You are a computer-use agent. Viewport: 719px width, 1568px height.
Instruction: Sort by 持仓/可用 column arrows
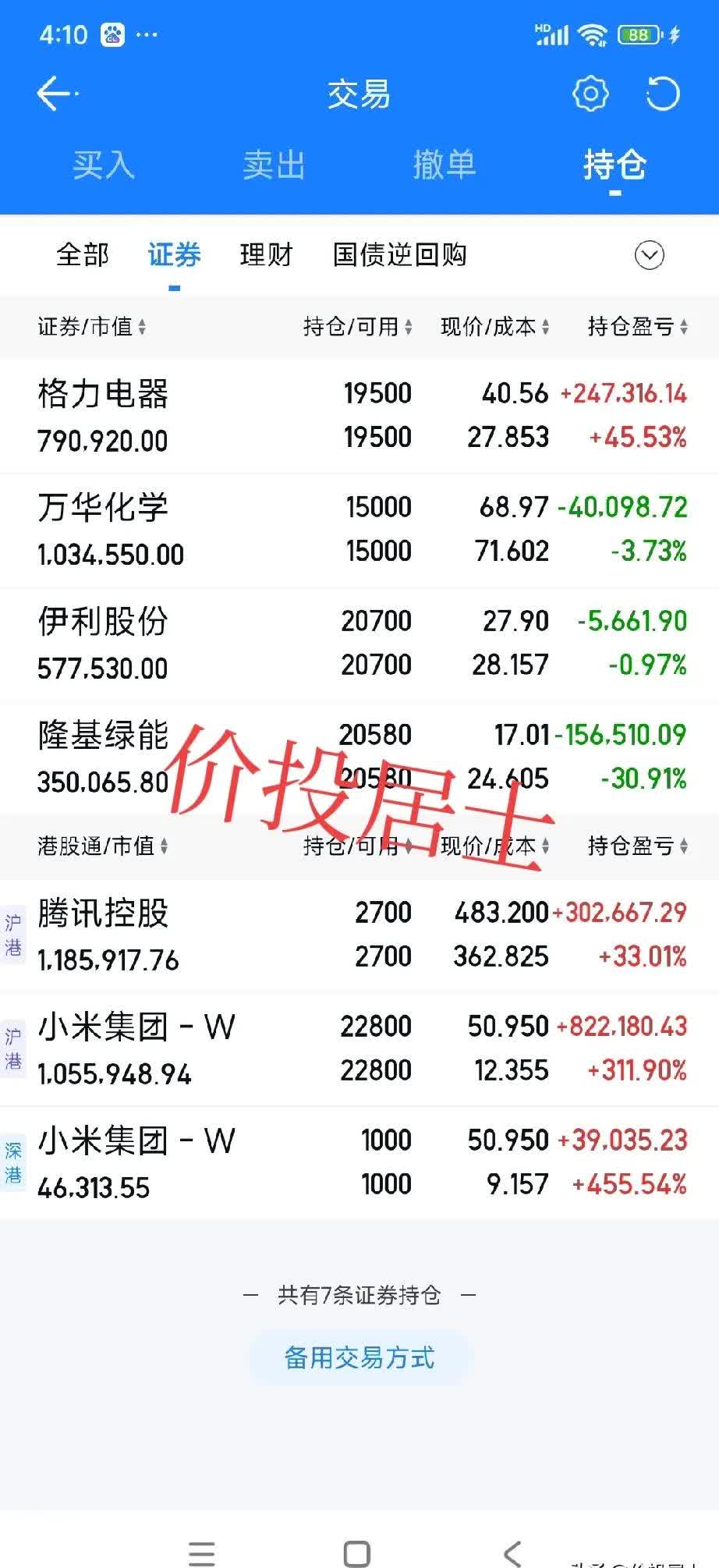357,327
